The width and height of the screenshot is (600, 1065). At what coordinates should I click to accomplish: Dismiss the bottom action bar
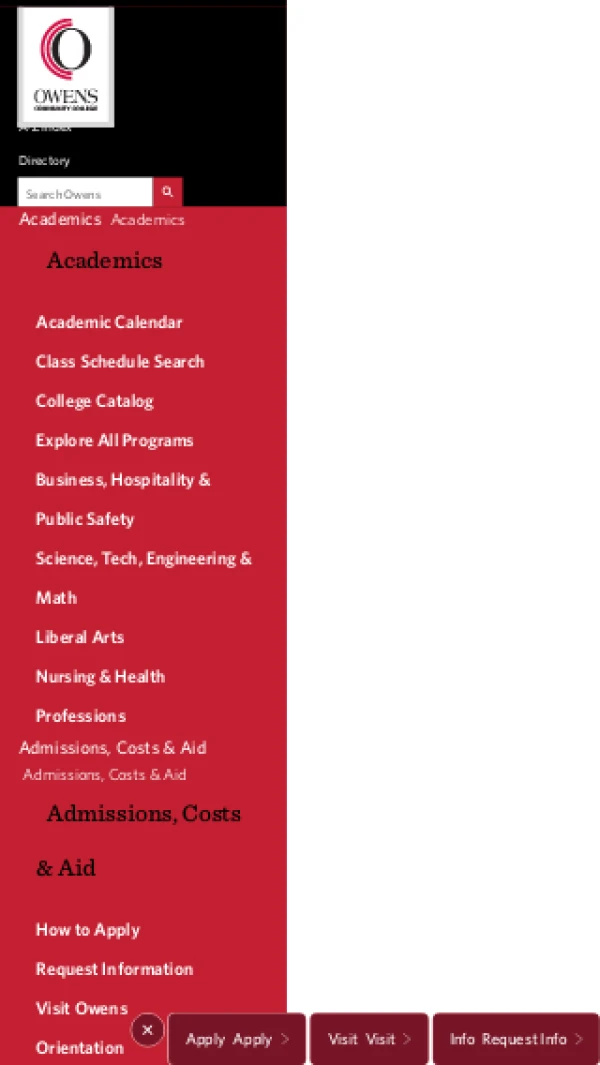[147, 1030]
